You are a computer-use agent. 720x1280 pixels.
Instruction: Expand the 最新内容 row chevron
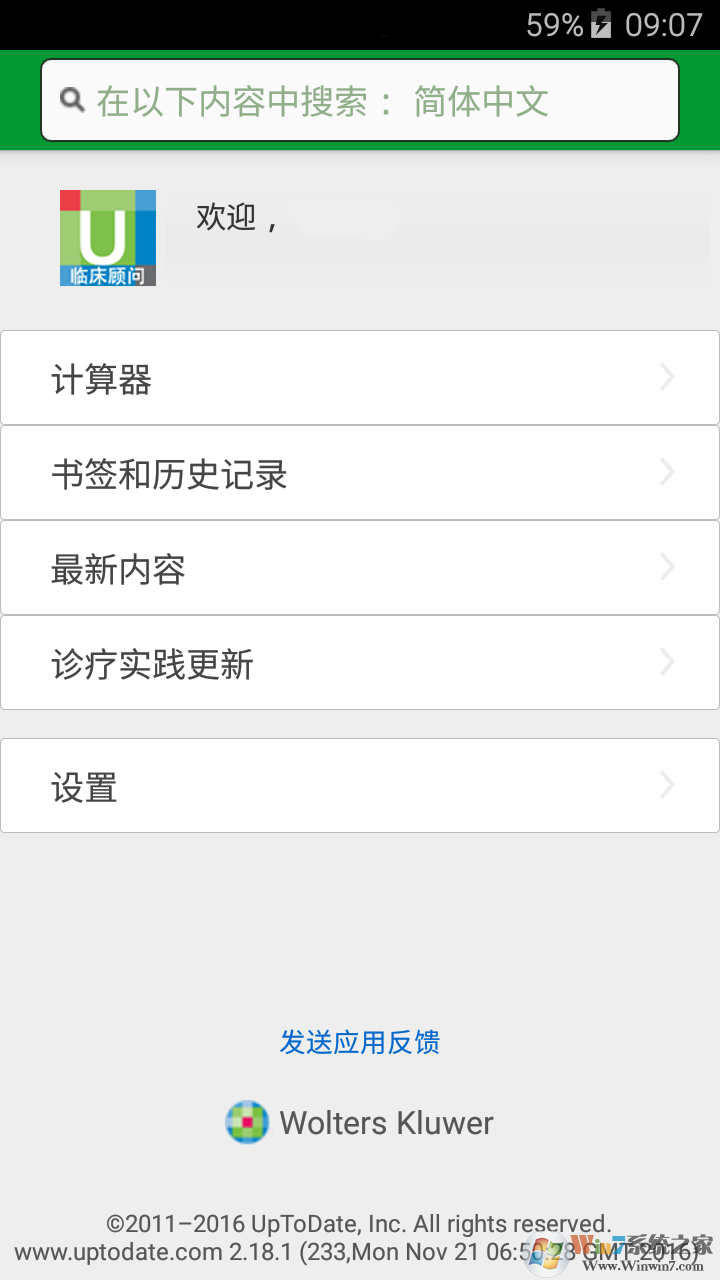[x=666, y=567]
